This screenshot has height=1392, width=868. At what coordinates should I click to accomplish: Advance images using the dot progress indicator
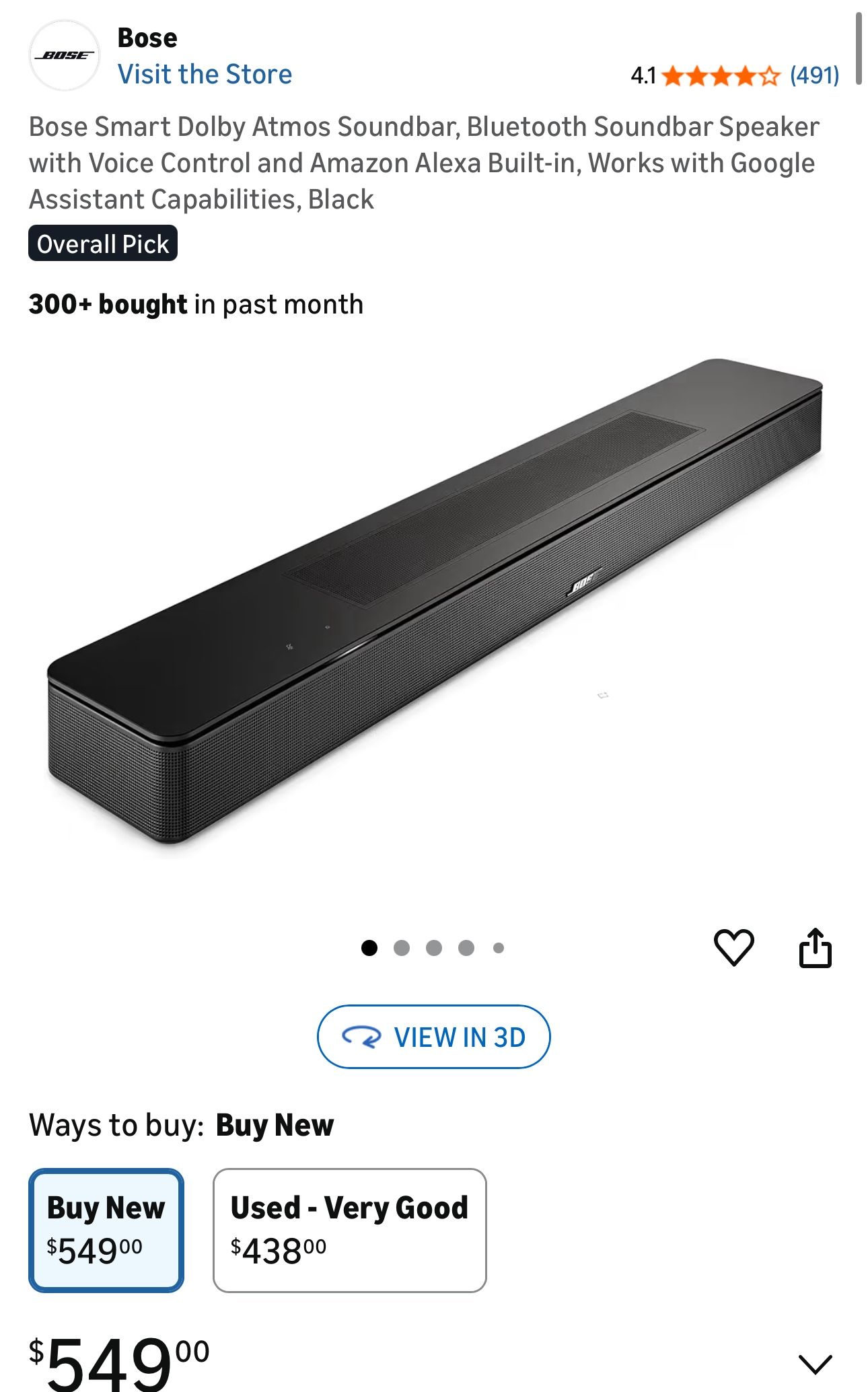[x=434, y=947]
